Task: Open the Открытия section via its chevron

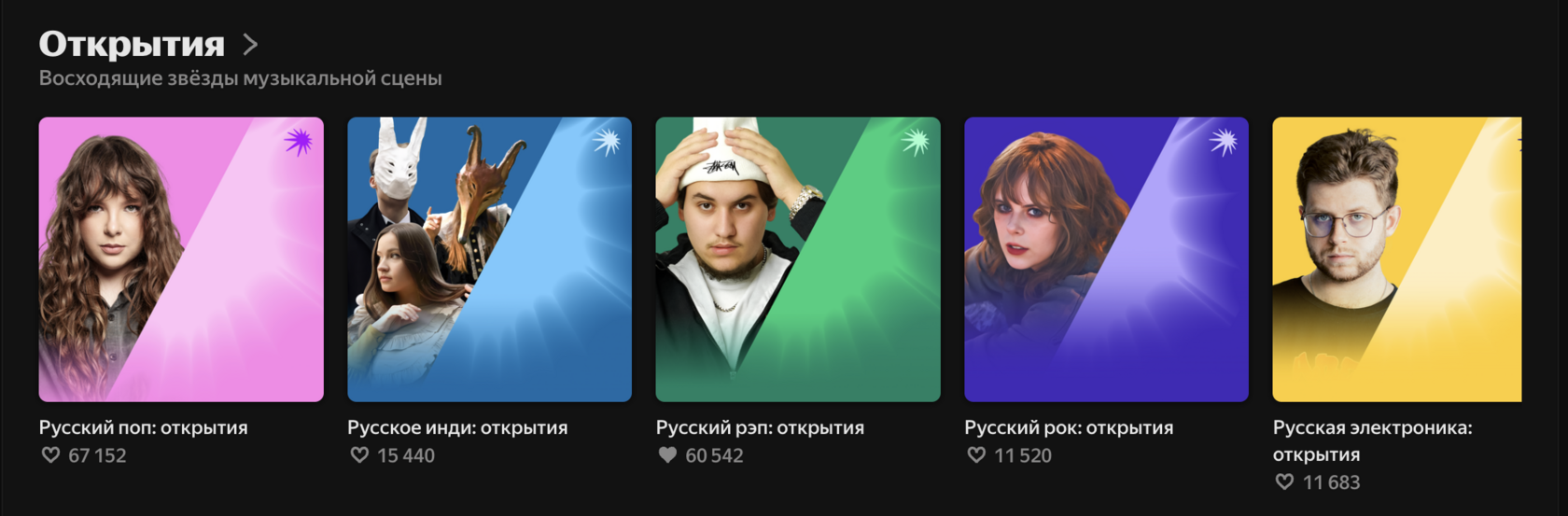Action: [x=250, y=44]
